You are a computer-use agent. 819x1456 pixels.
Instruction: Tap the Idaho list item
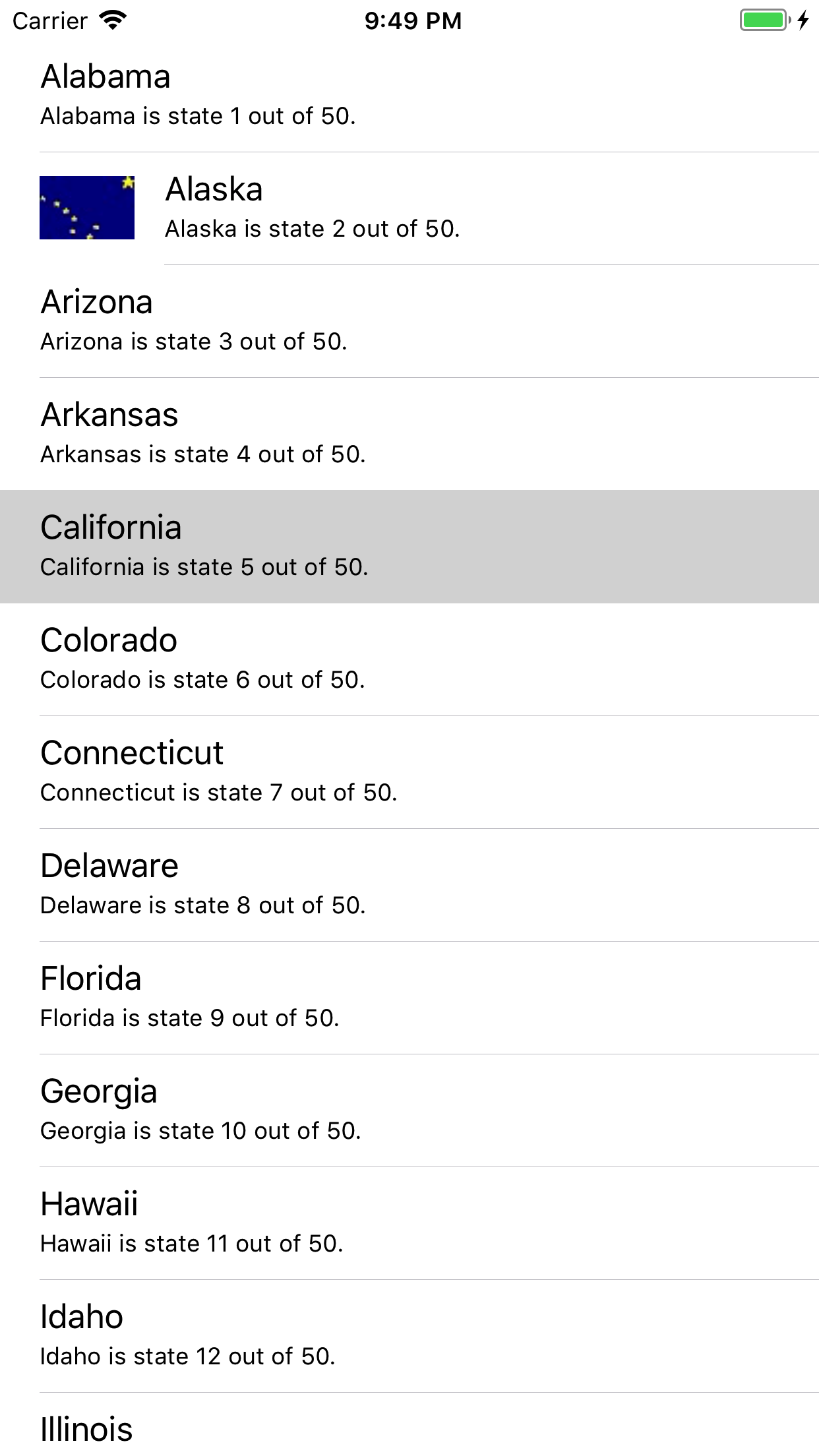click(409, 1336)
